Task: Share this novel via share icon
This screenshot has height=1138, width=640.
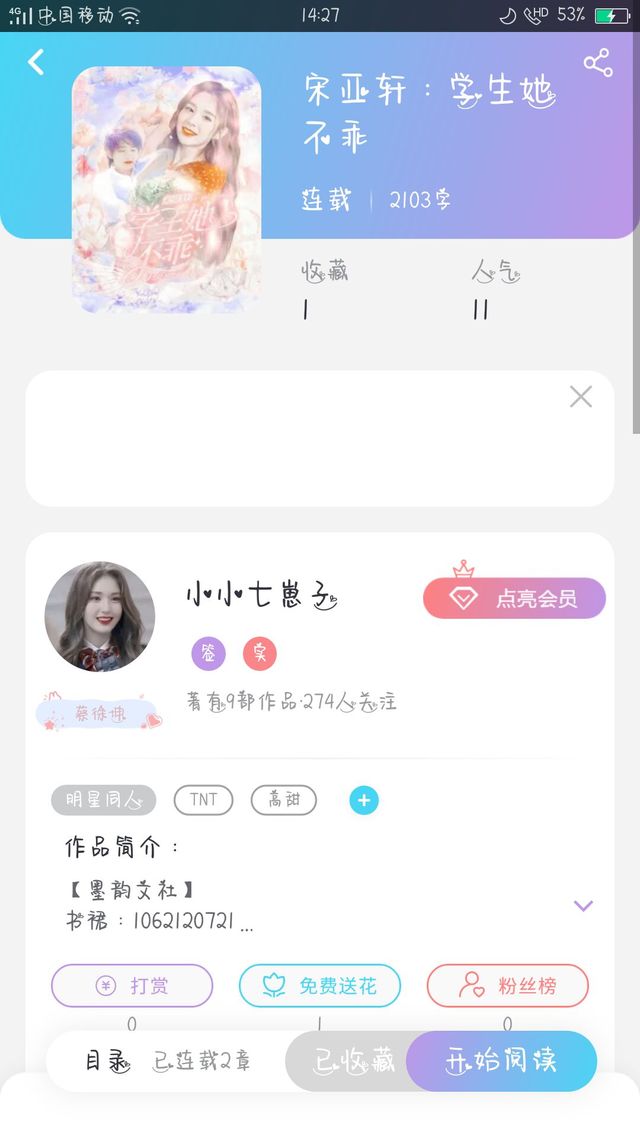Action: (598, 63)
